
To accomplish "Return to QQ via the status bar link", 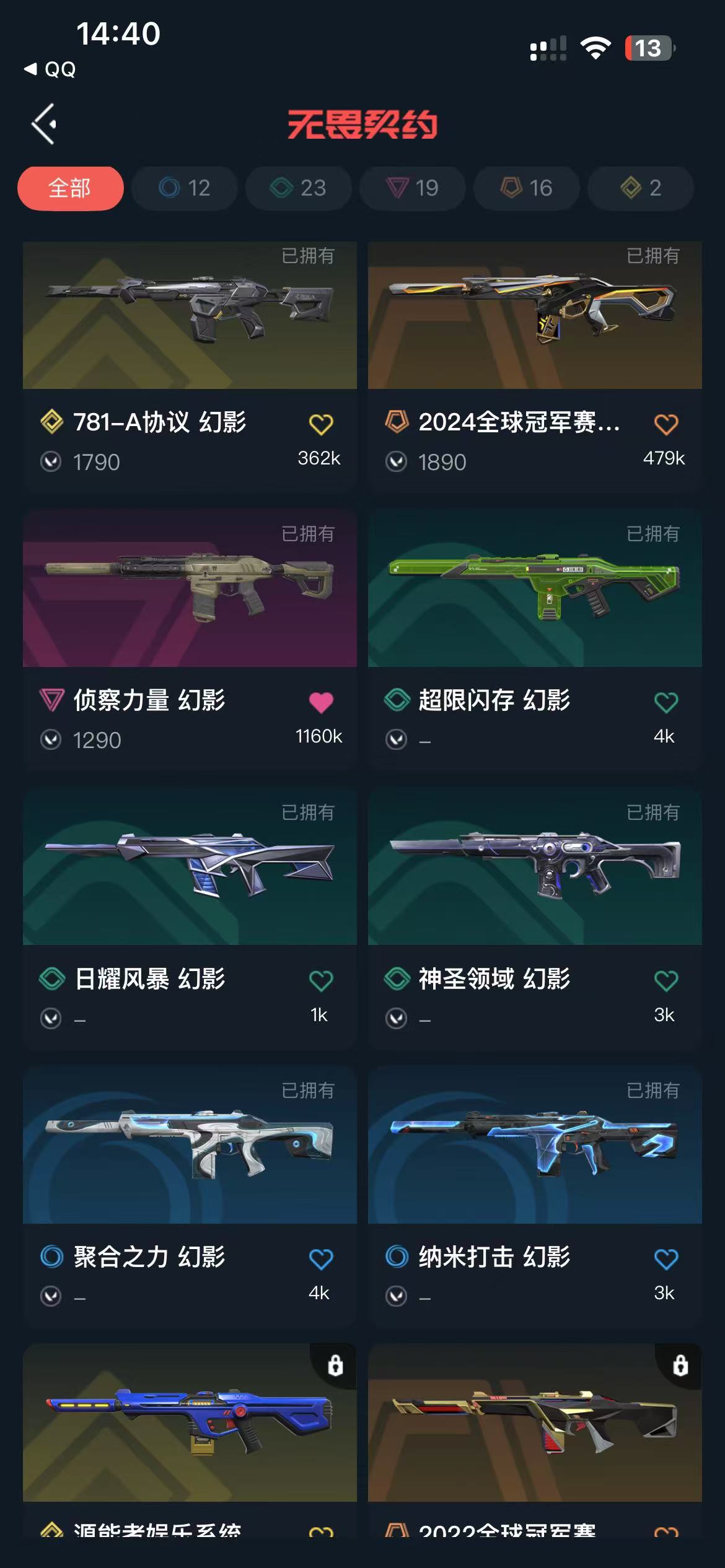I will click(51, 69).
